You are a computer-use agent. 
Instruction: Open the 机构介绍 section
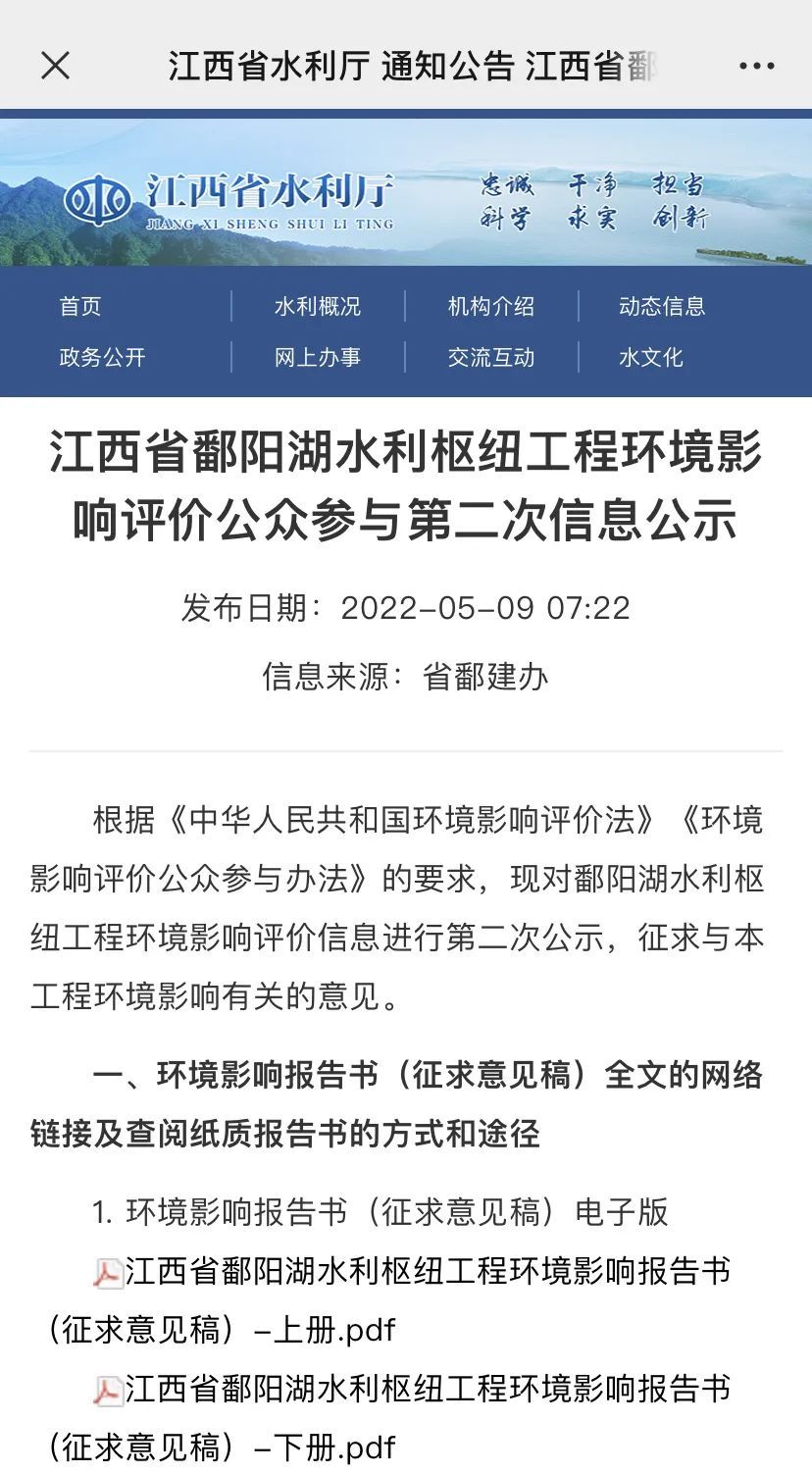click(x=490, y=306)
